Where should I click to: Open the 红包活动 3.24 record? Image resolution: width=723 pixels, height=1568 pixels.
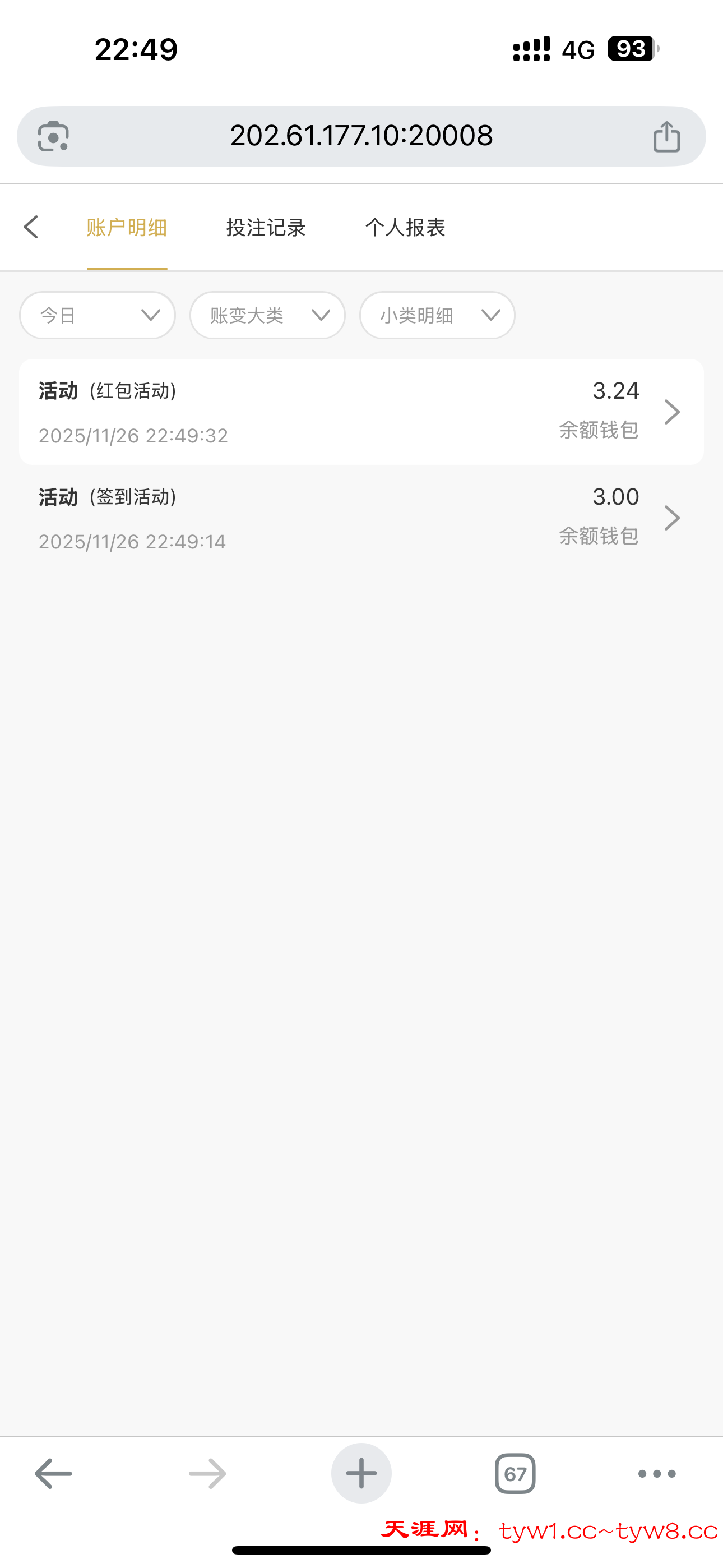361,412
